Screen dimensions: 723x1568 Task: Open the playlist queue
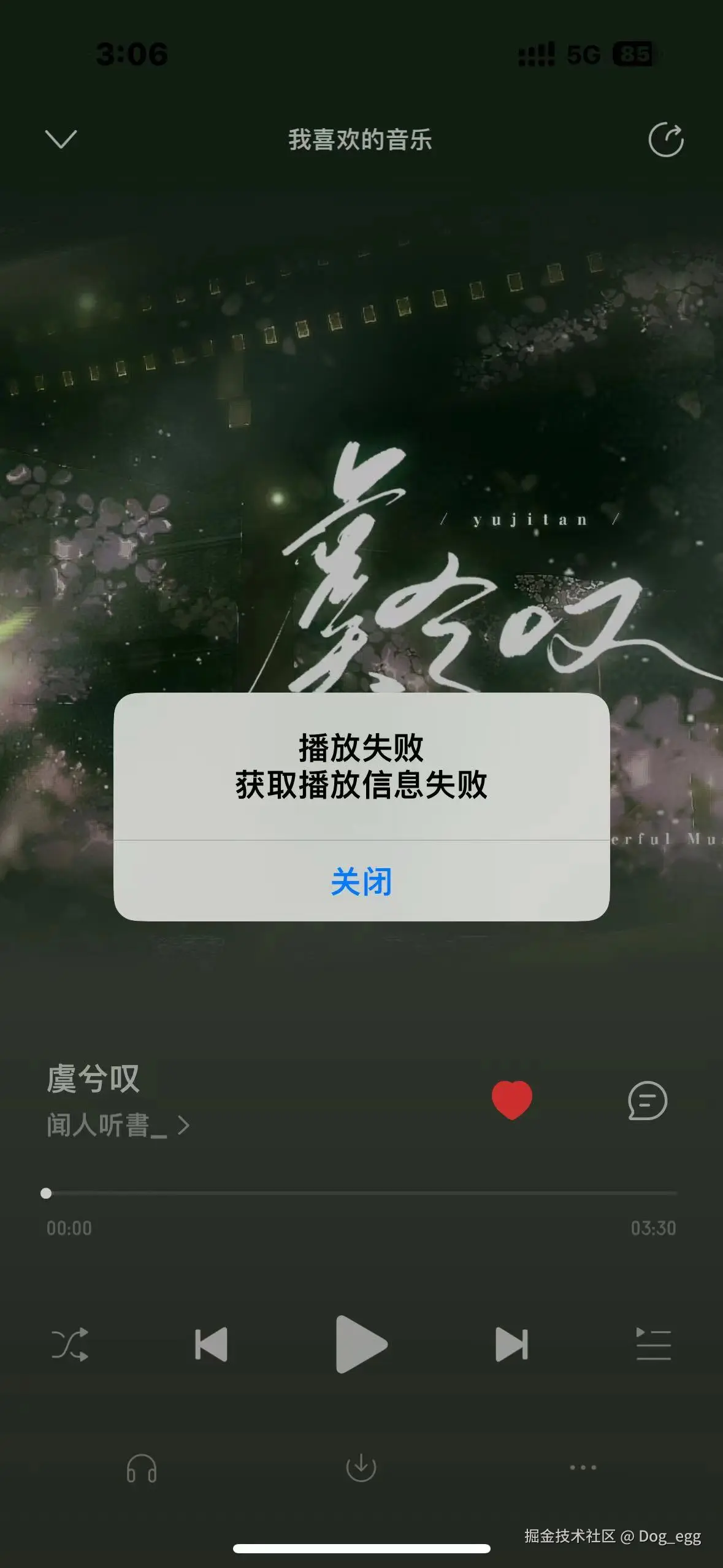pyautogui.click(x=653, y=1344)
